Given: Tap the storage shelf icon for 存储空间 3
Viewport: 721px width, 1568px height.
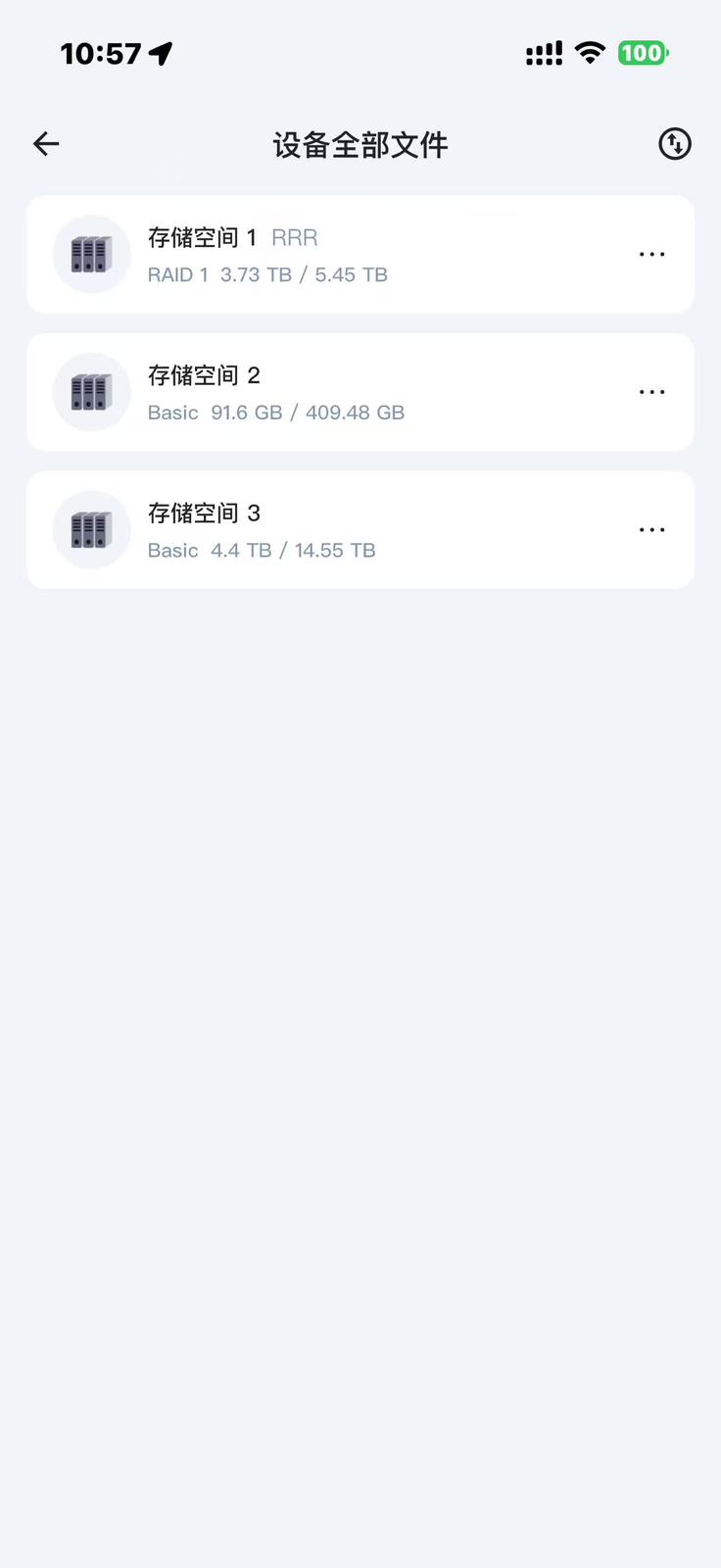Looking at the screenshot, I should pos(91,529).
